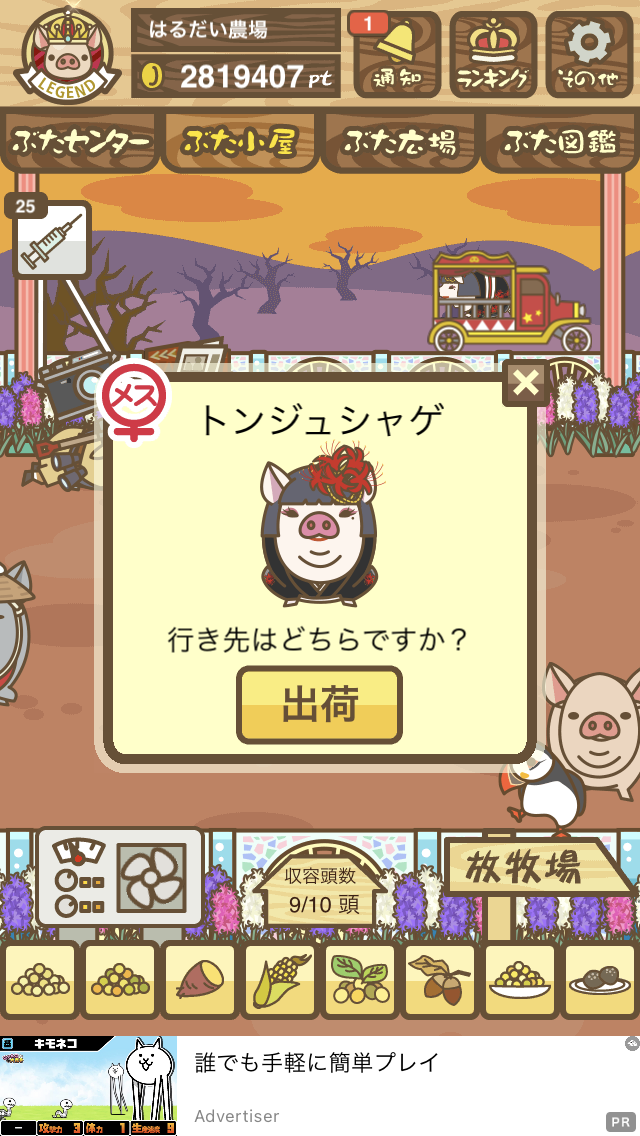The width and height of the screenshot is (640, 1136).
Task: Open the ランキング crown button
Action: point(493,54)
